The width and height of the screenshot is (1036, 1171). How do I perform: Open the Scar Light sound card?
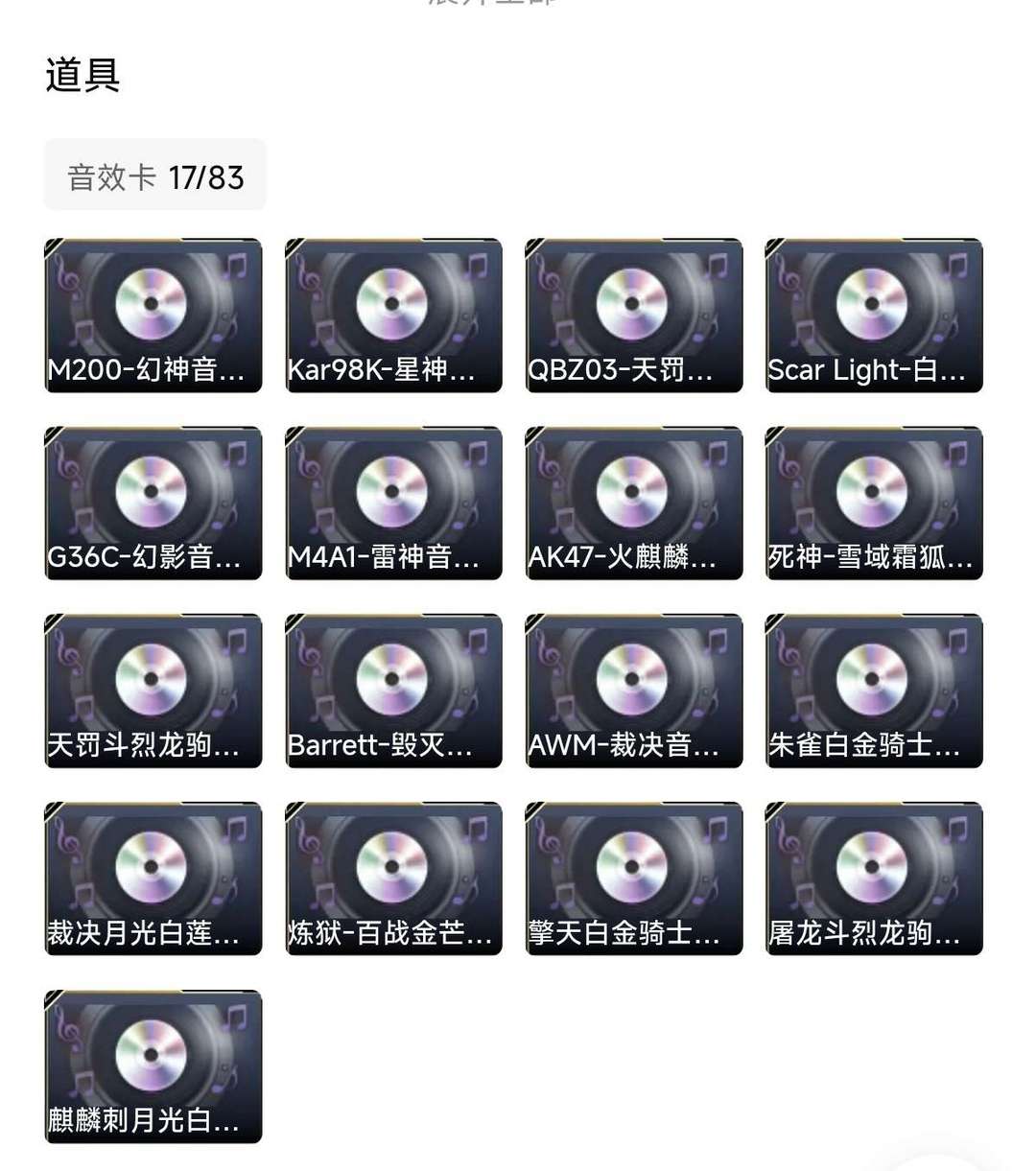[874, 316]
